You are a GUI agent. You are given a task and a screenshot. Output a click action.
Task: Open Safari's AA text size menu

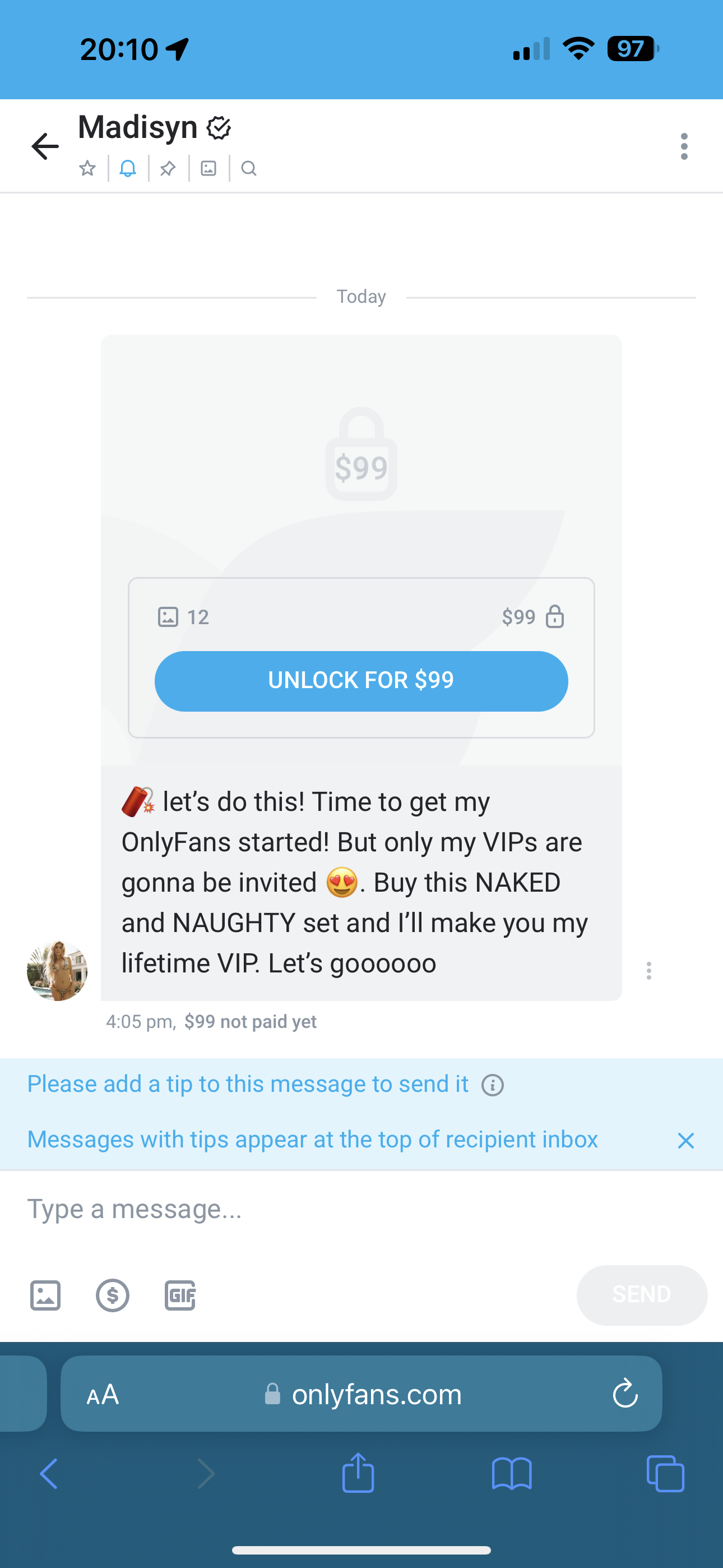click(x=102, y=1394)
